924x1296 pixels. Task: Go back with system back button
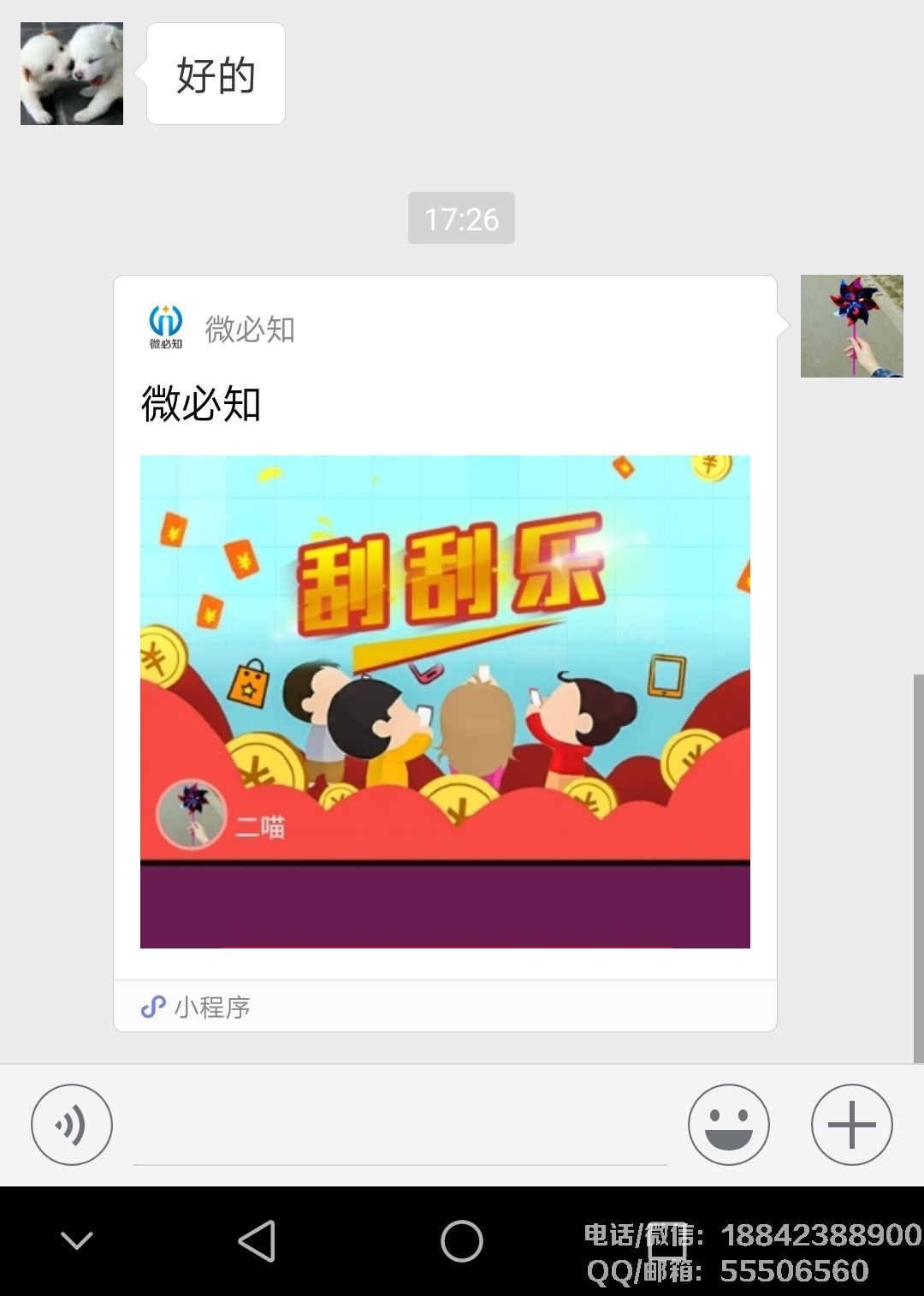(257, 1240)
